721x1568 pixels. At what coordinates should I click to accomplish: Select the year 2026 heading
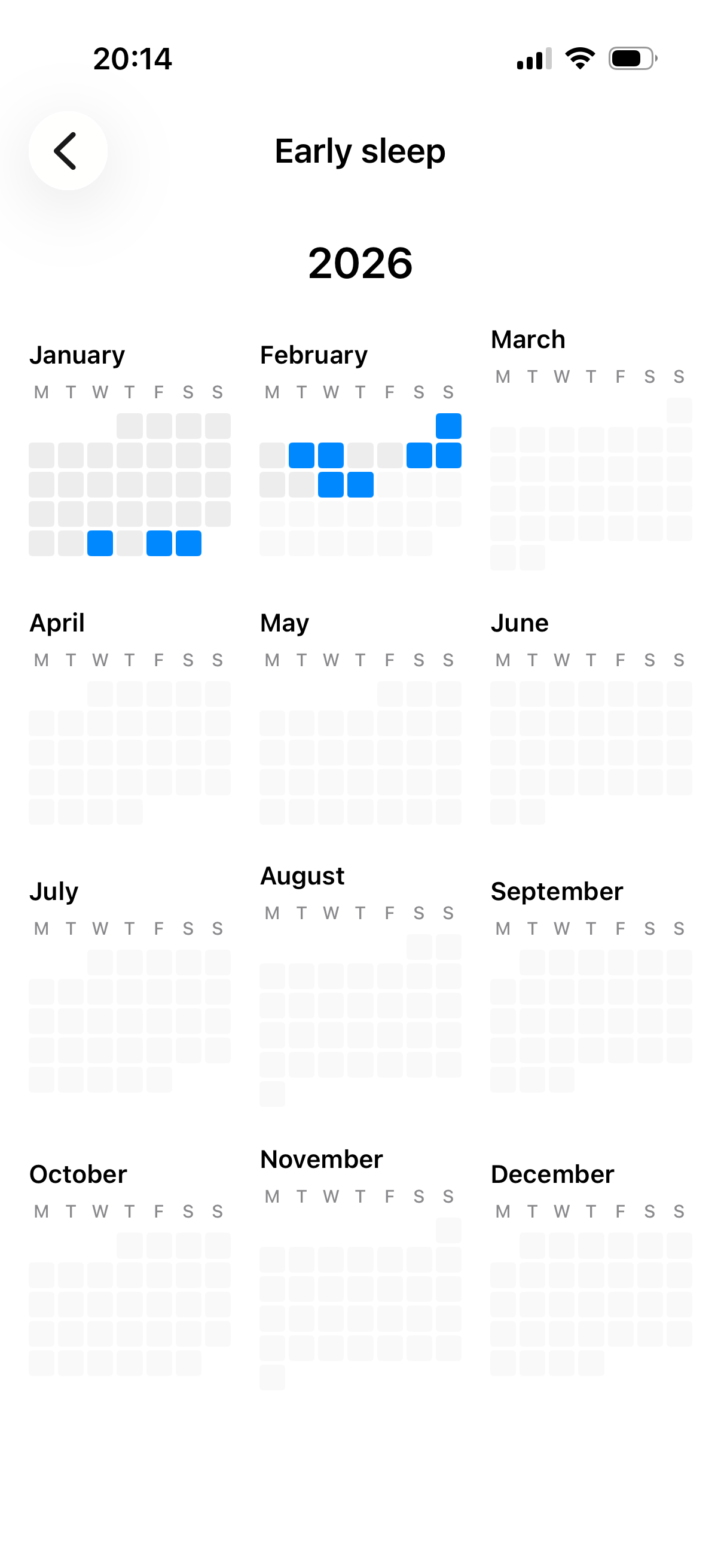360,264
